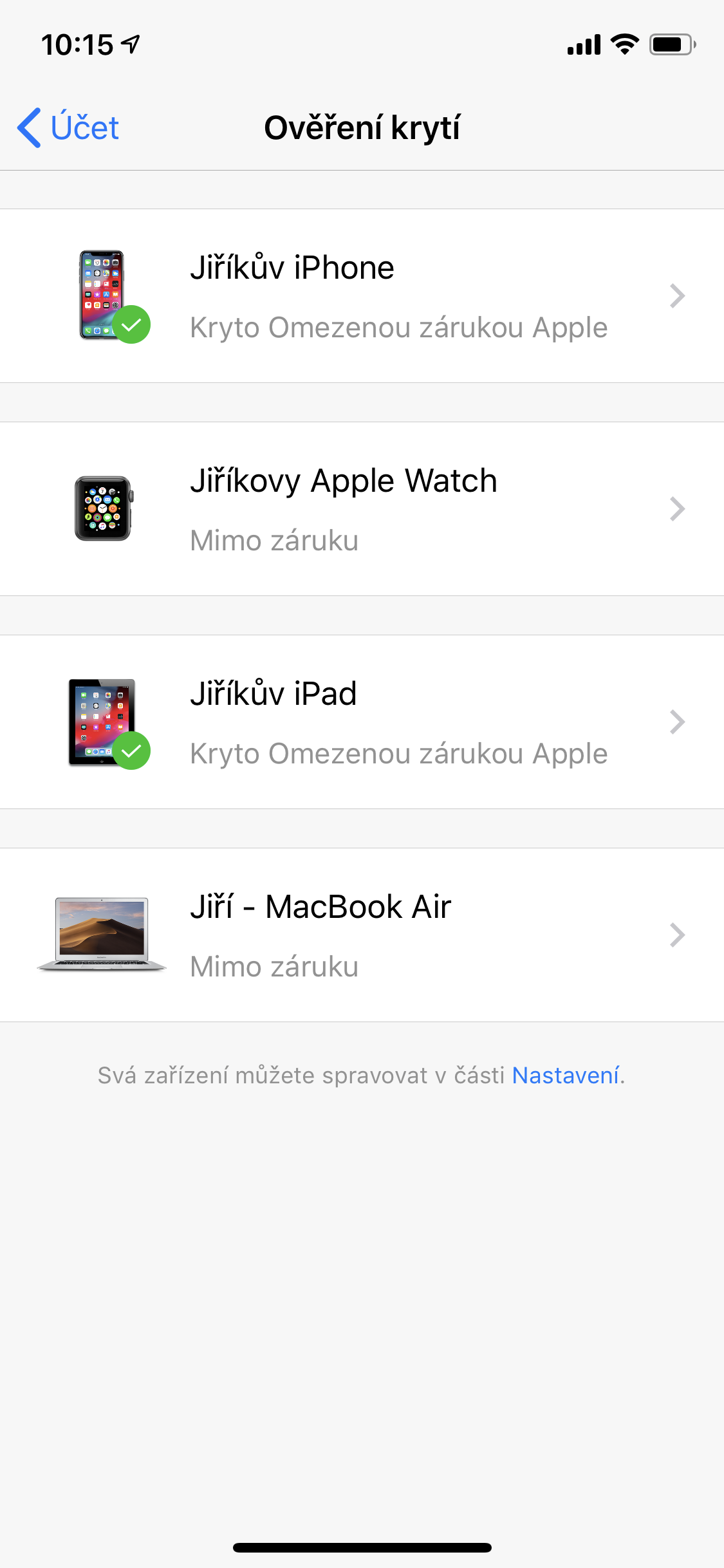Tap 'Kryto Omezenou zárukou Apple' under the iPhone
The width and height of the screenshot is (724, 1568).
(x=398, y=327)
